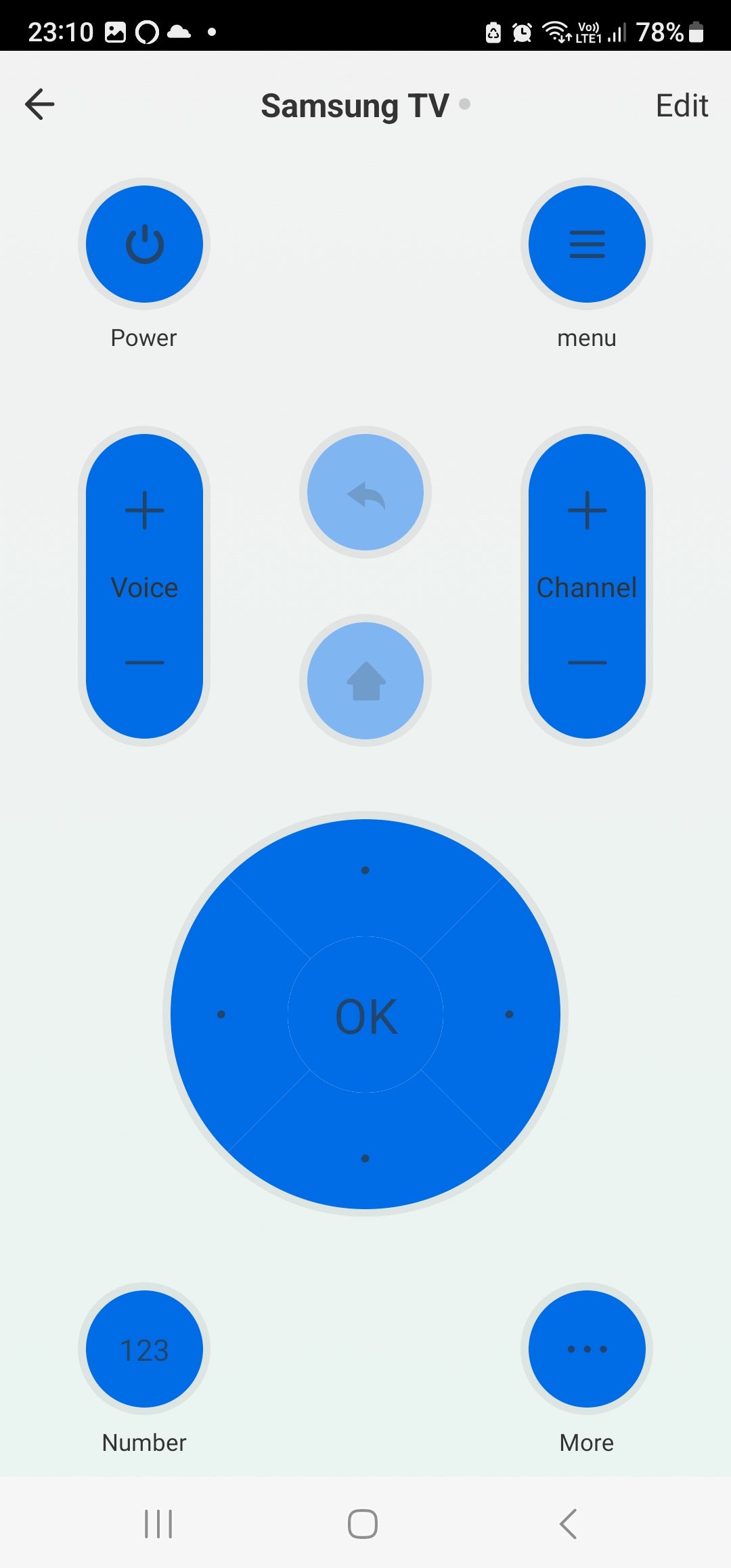Open the TV menu button
The width and height of the screenshot is (731, 1568).
point(587,244)
